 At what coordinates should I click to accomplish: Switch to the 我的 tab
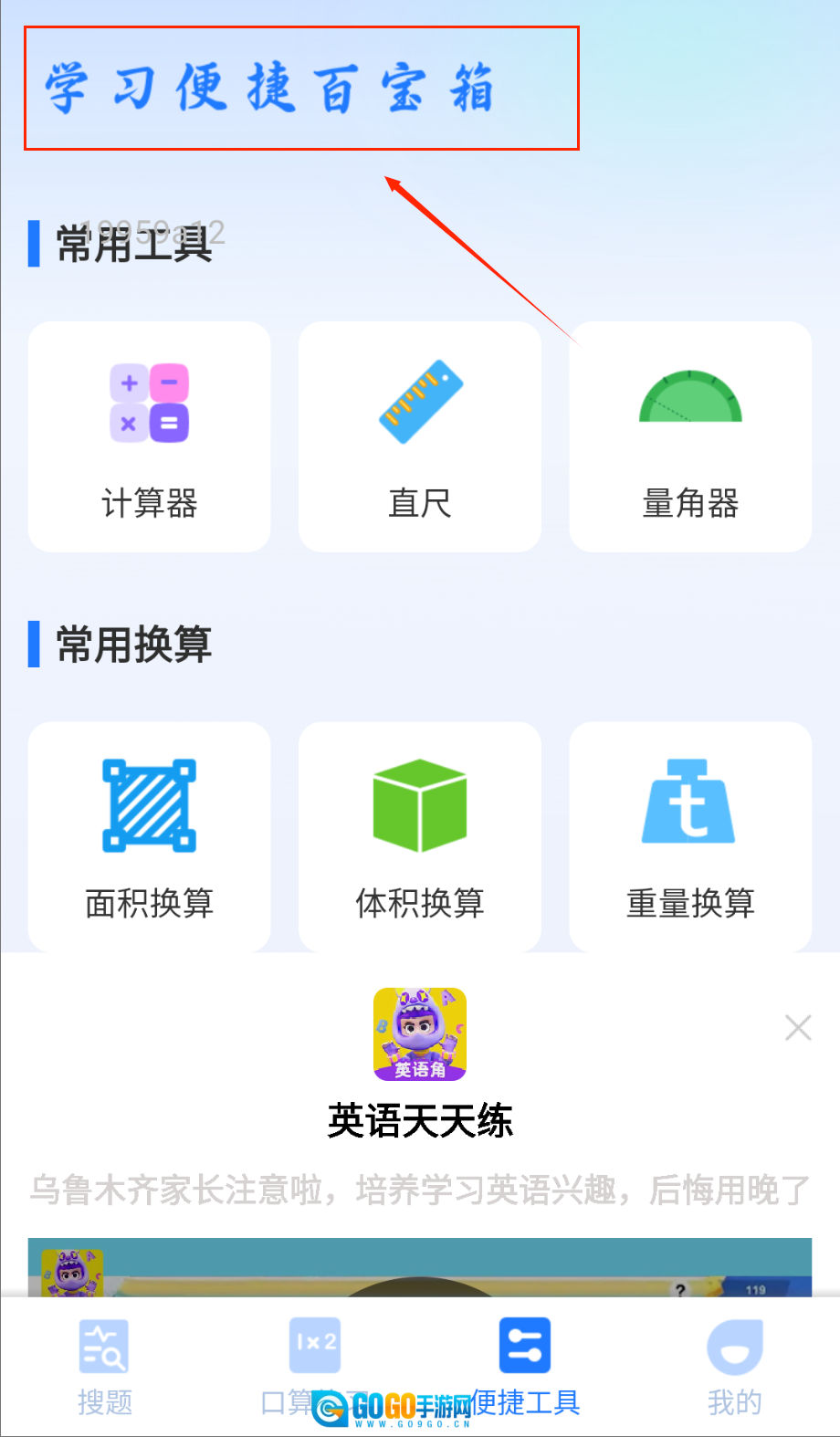[x=734, y=1366]
